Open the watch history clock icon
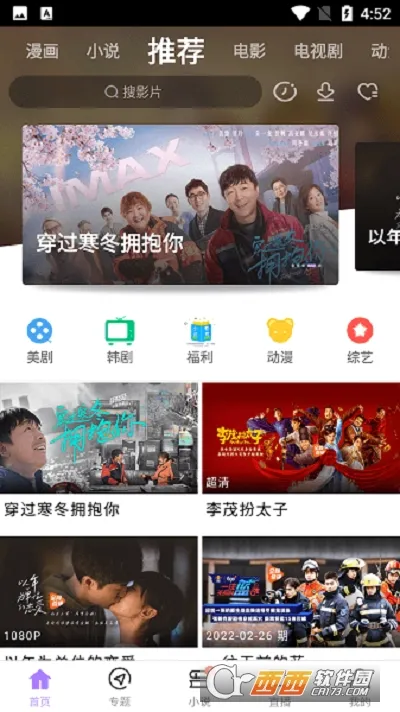The height and width of the screenshot is (712, 400). (x=285, y=92)
